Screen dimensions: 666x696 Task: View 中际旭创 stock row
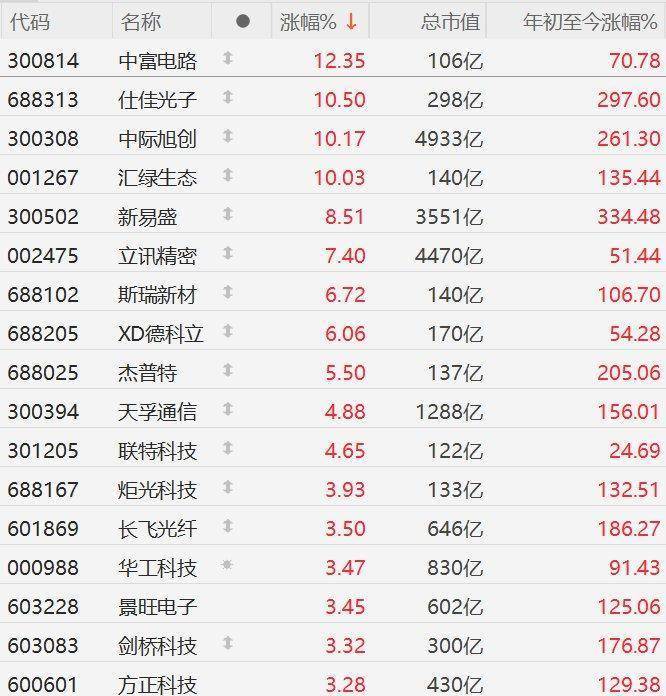click(157, 139)
